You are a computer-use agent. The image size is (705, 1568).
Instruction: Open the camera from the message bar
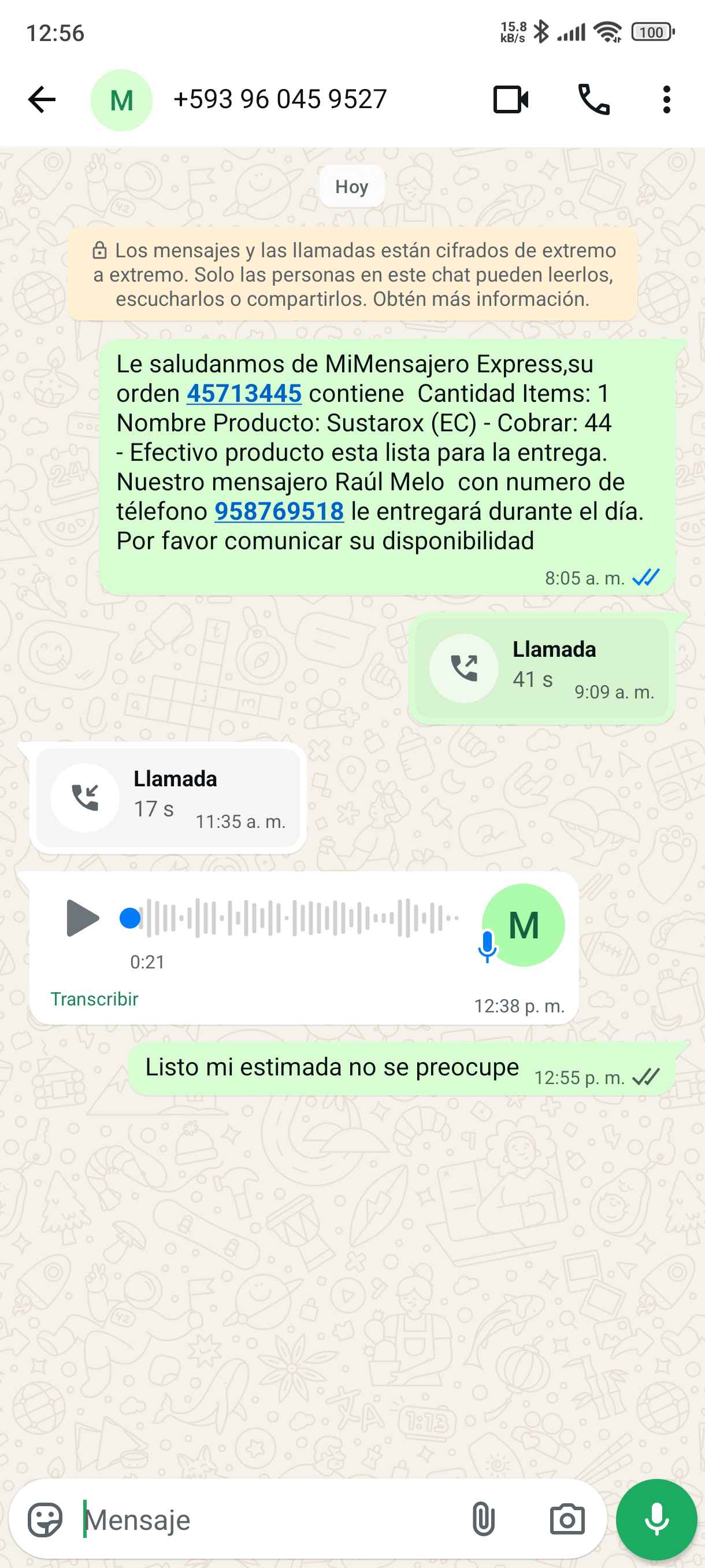point(567,1520)
